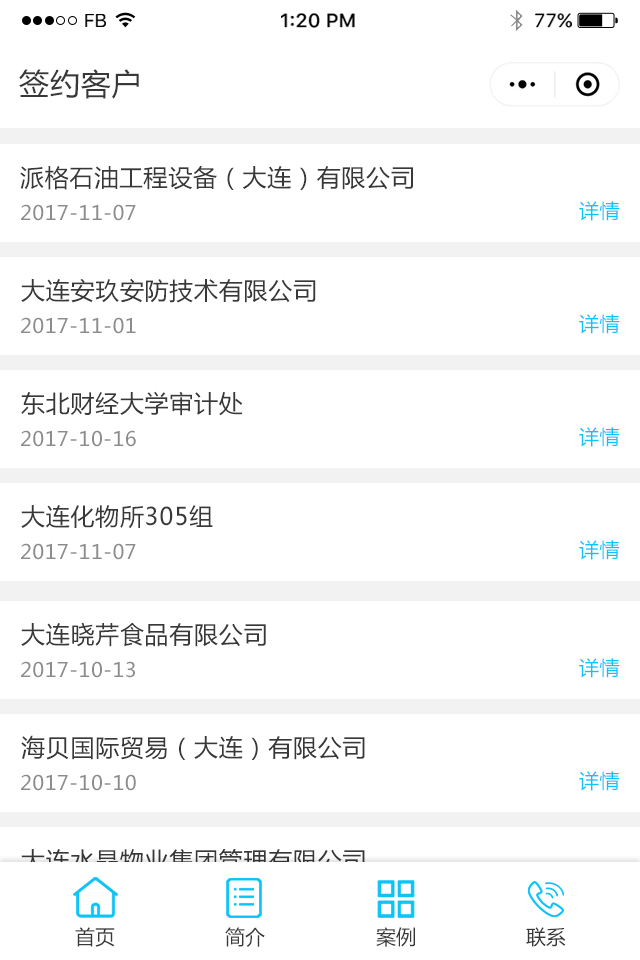View 详情 of 海贝国际贸易（大连）有限公司
This screenshot has width=640, height=960.
pos(599,781)
